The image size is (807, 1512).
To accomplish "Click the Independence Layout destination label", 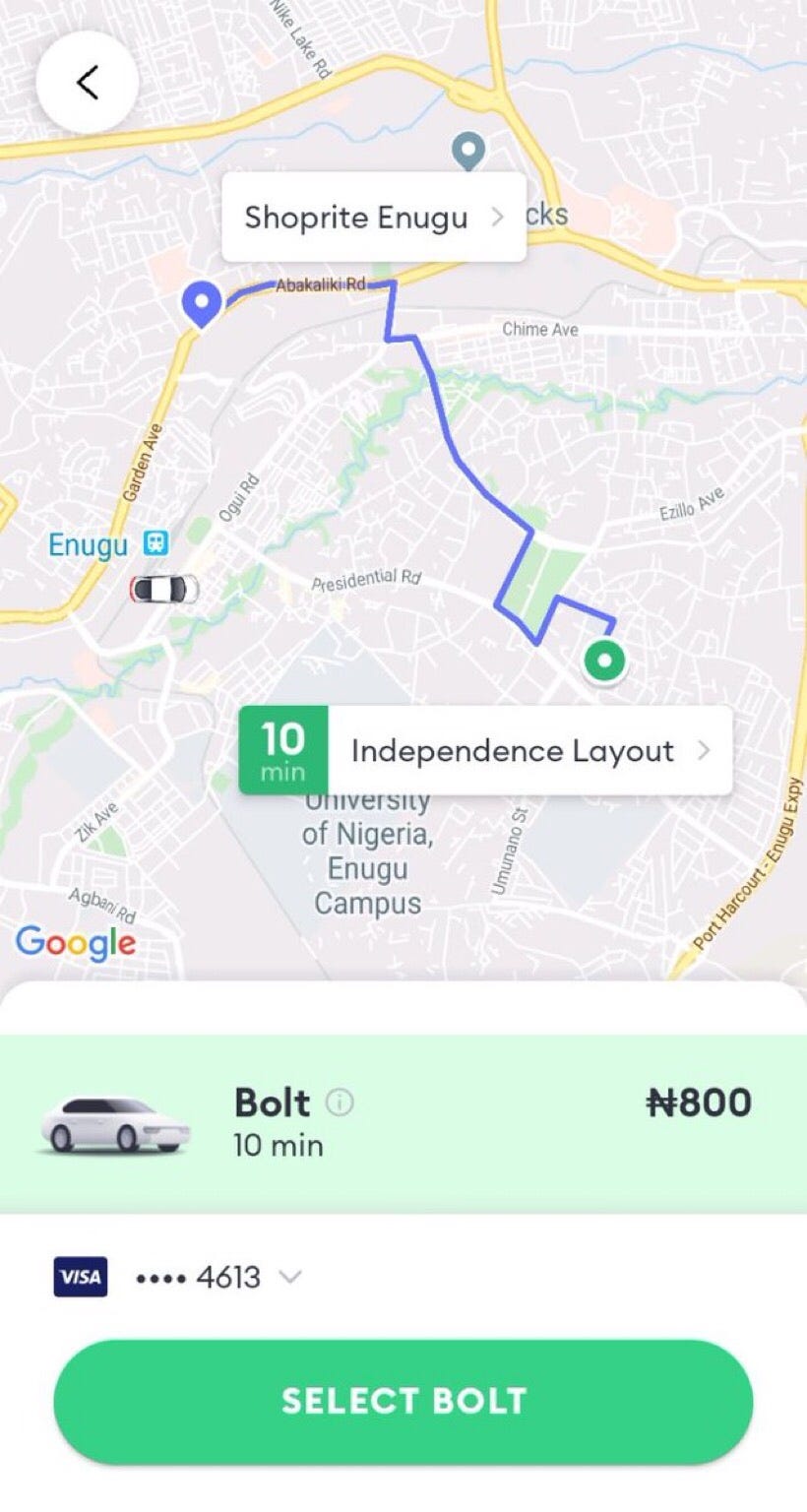I will 513,750.
